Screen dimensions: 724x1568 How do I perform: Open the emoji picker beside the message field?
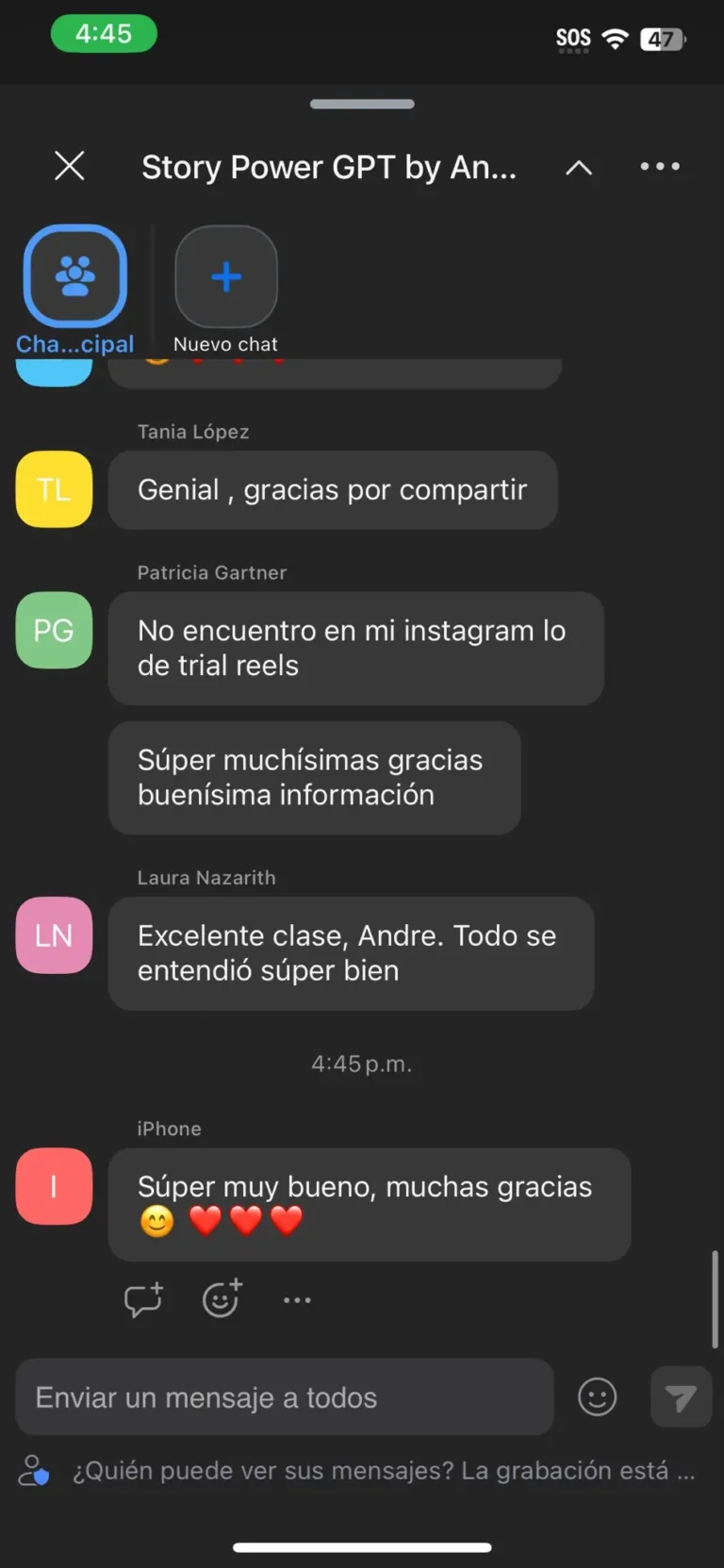point(597,1397)
